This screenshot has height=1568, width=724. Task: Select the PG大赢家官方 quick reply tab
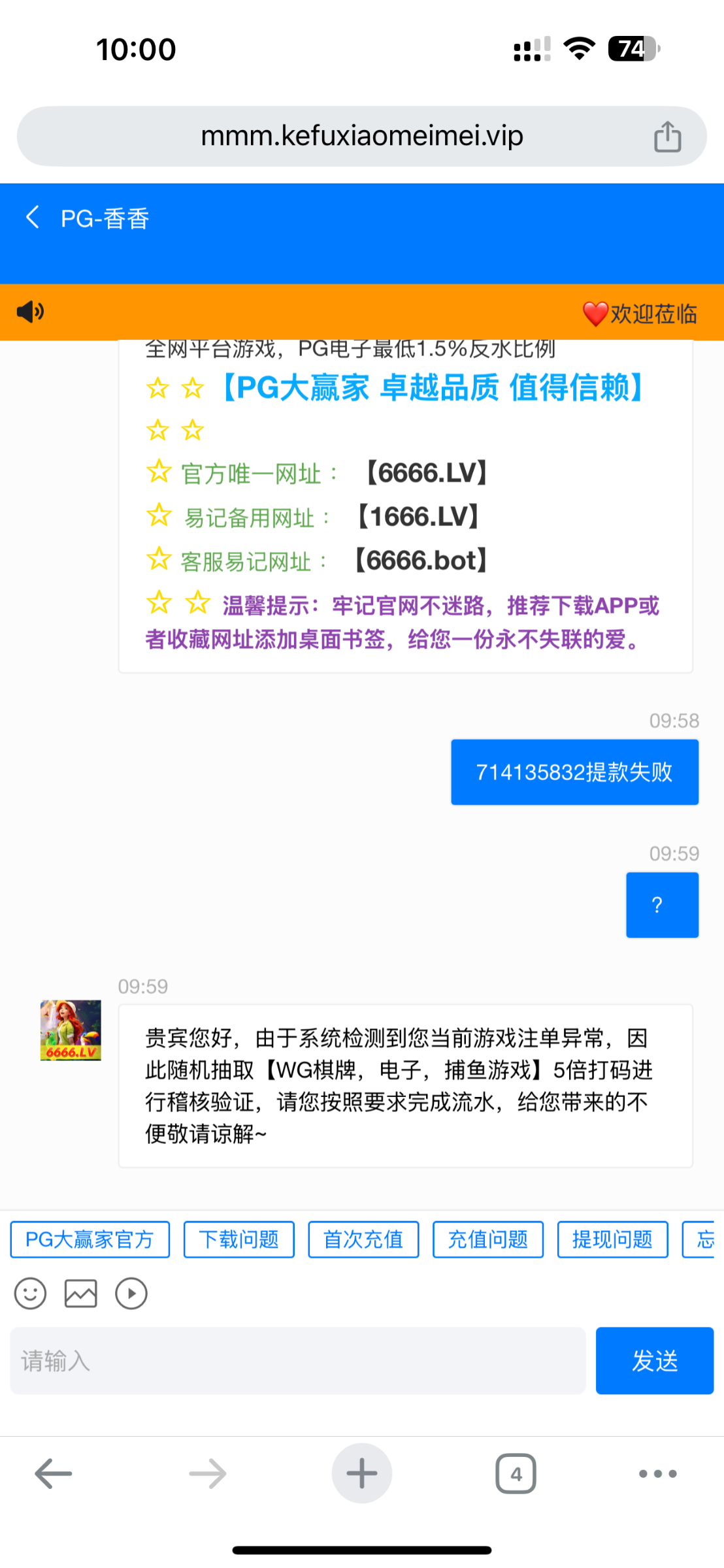[x=90, y=1239]
